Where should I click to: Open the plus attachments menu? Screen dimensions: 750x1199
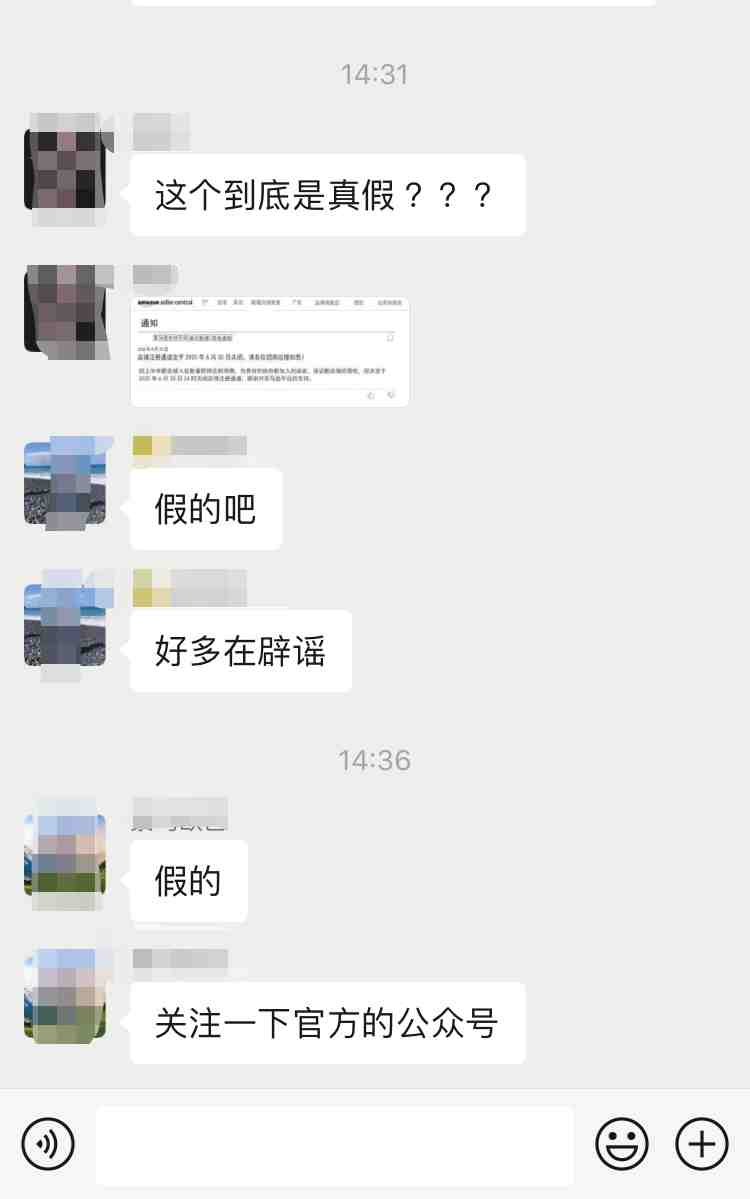pyautogui.click(x=701, y=1144)
